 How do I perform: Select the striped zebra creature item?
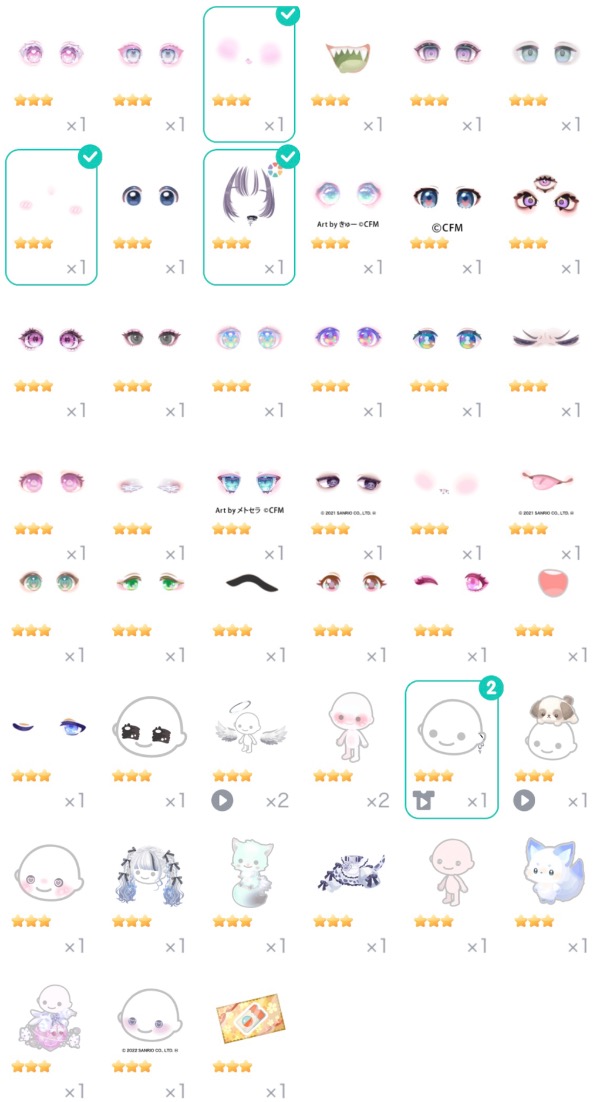pyautogui.click(x=346, y=872)
